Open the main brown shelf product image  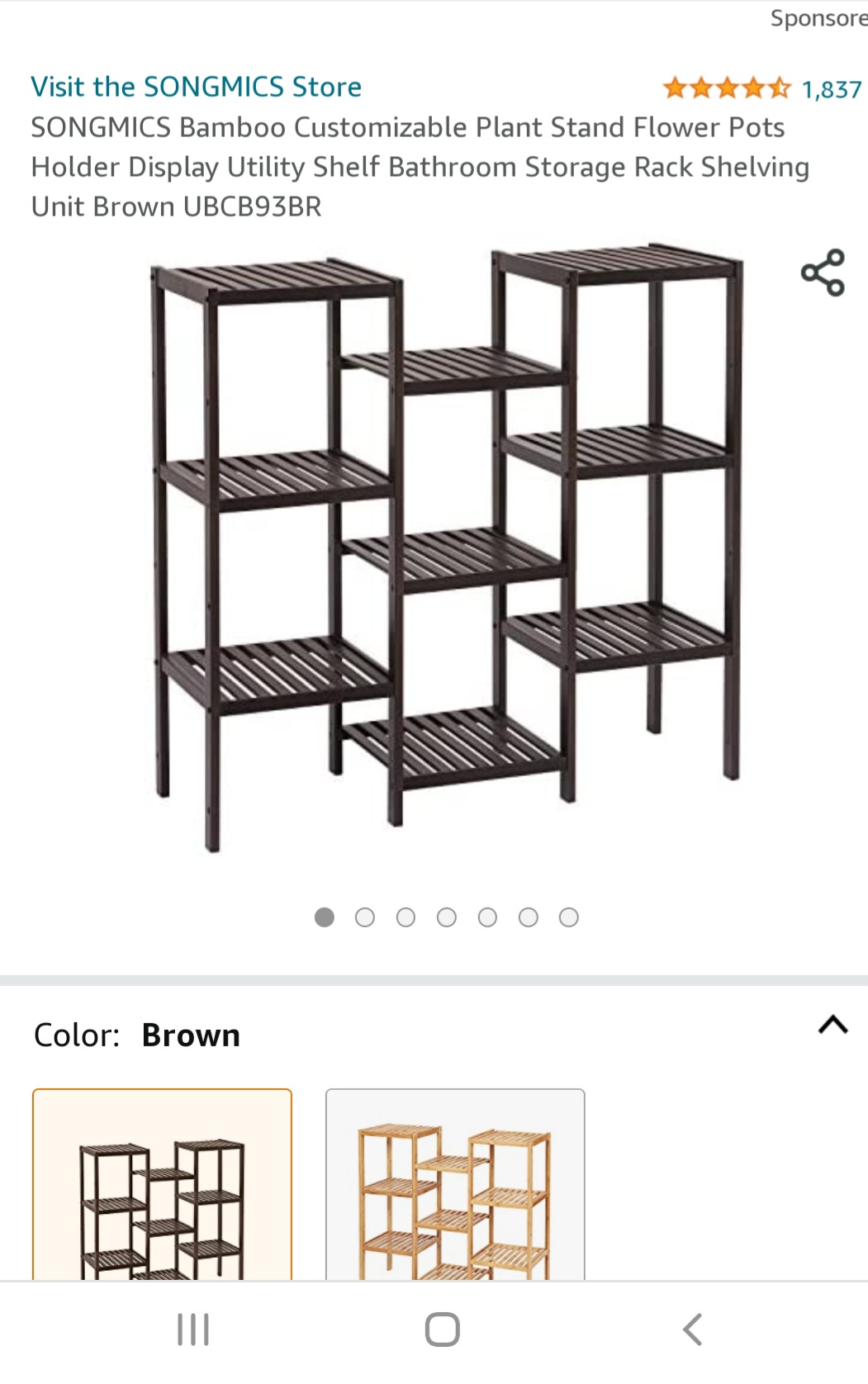tap(446, 545)
